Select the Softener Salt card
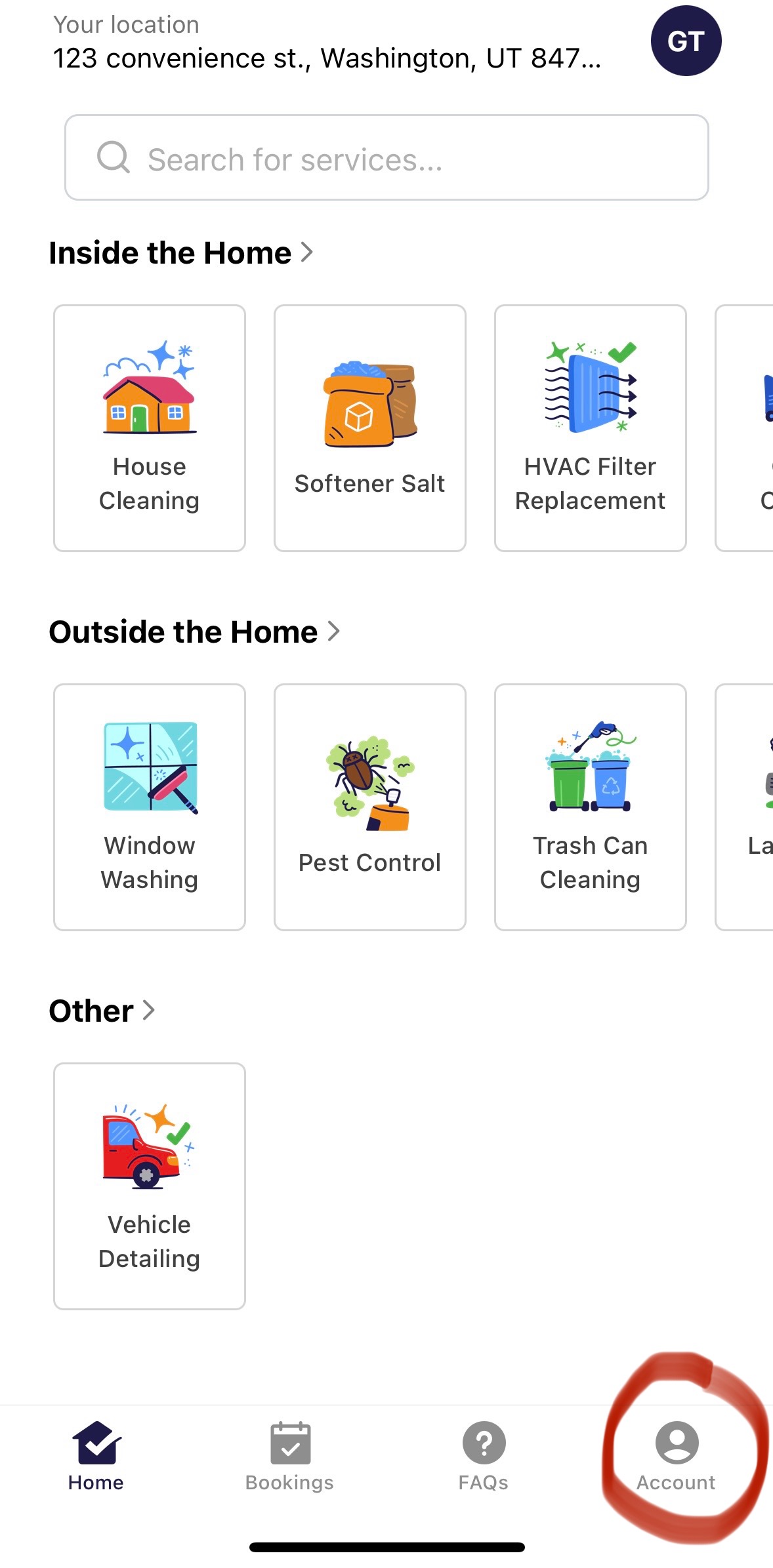Screen dimensions: 773x1568 pos(369,428)
